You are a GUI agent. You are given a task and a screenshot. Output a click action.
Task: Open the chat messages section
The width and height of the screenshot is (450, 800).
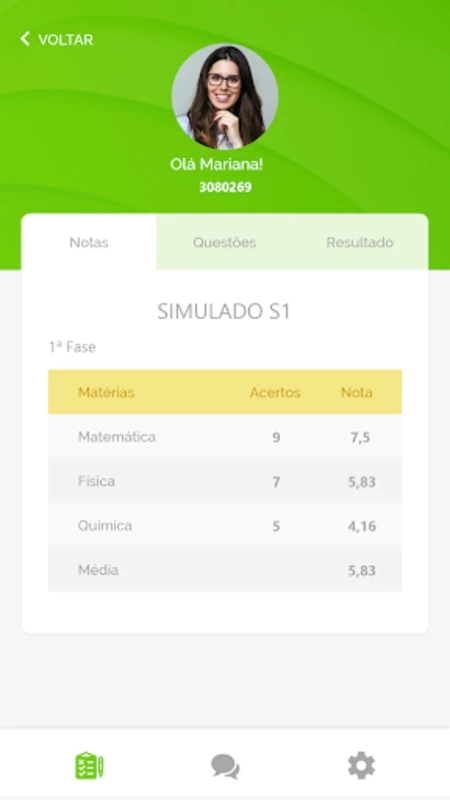(225, 766)
